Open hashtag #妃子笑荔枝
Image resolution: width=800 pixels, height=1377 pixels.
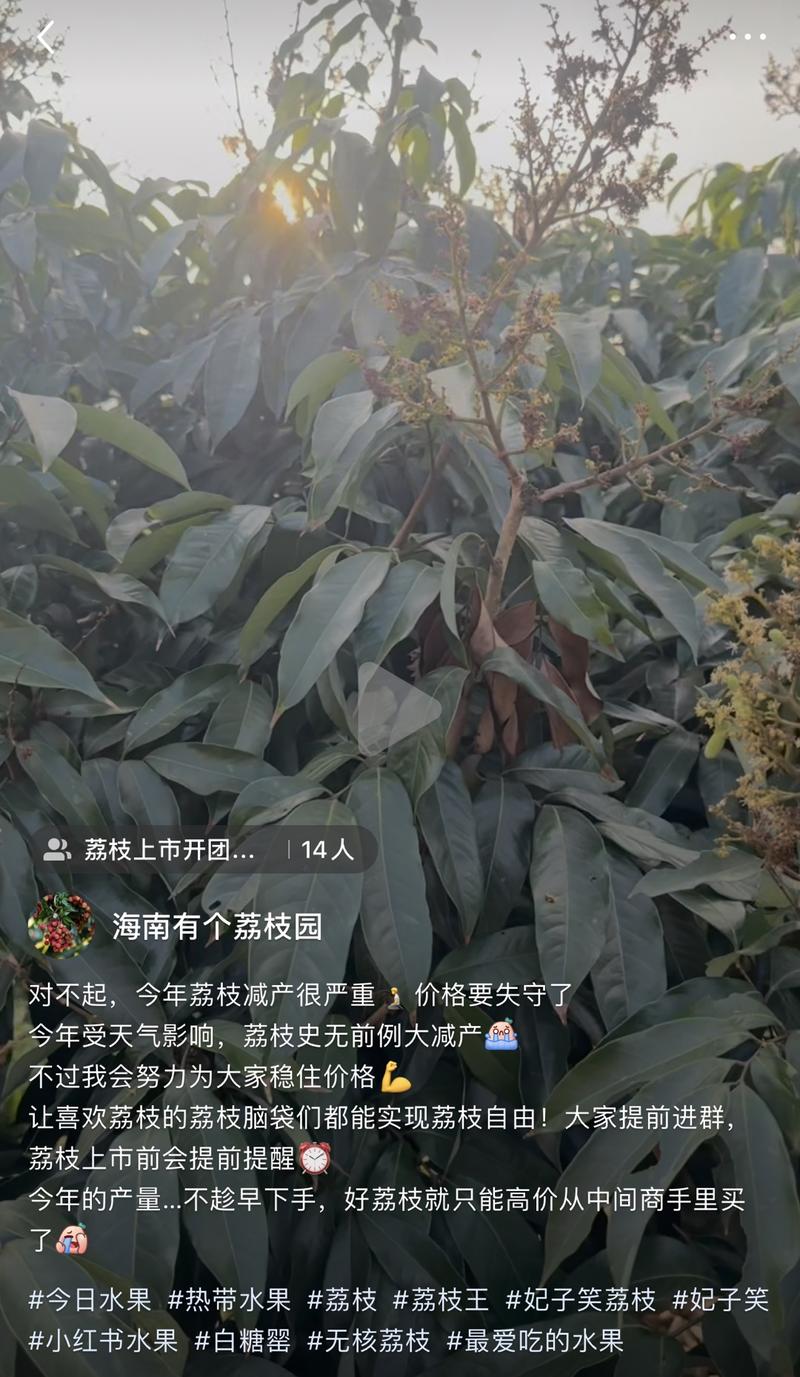[580, 1299]
